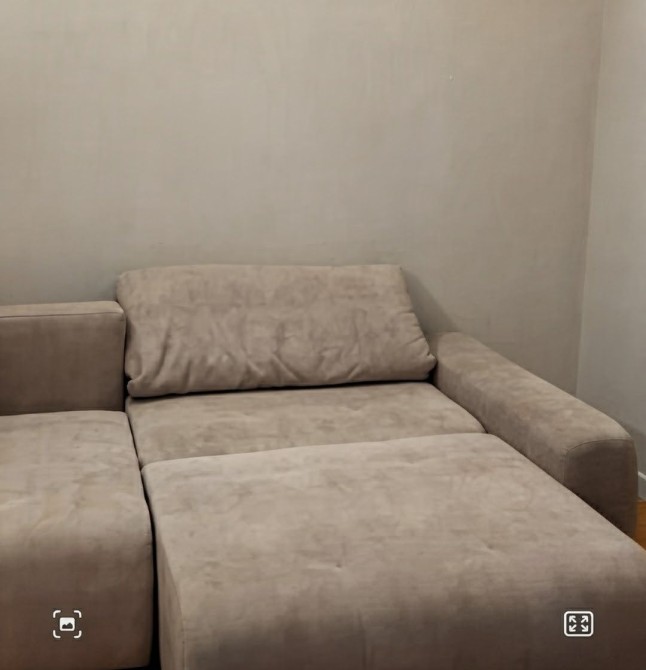Expand the photo to fullscreen
Screen dimensions: 646x670
[578, 624]
